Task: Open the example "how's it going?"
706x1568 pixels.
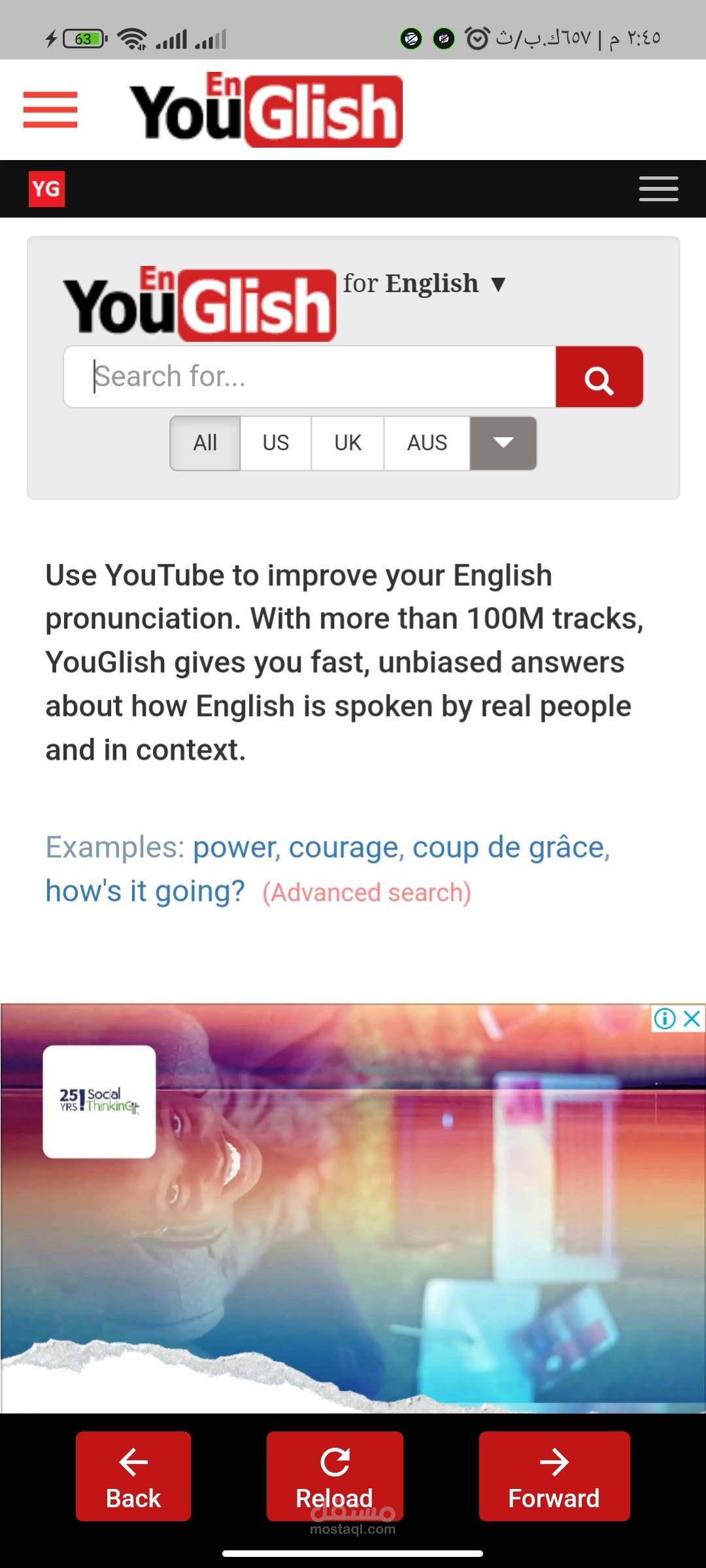Action: (145, 891)
